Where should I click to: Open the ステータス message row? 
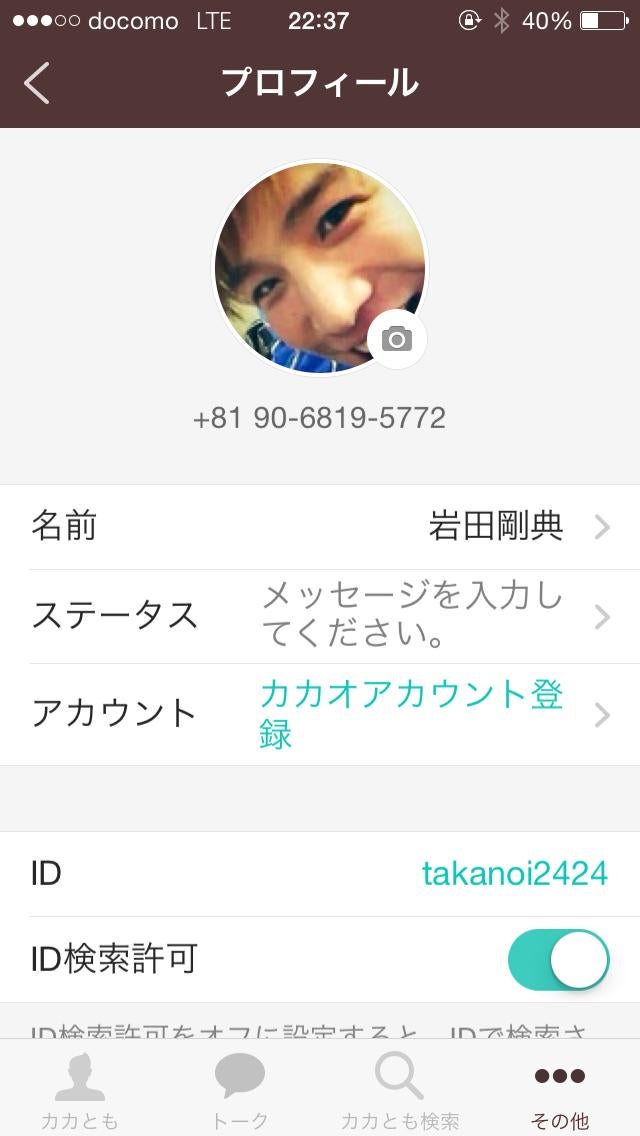(320, 616)
